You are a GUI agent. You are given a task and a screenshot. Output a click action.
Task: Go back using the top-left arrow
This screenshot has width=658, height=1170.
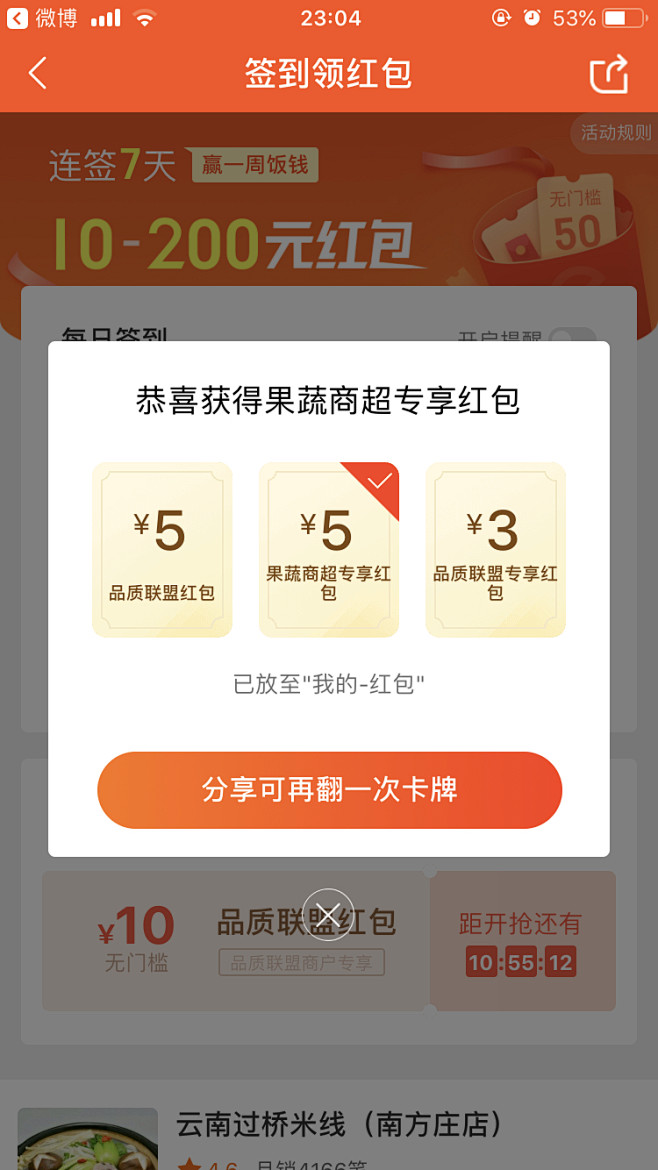click(38, 74)
